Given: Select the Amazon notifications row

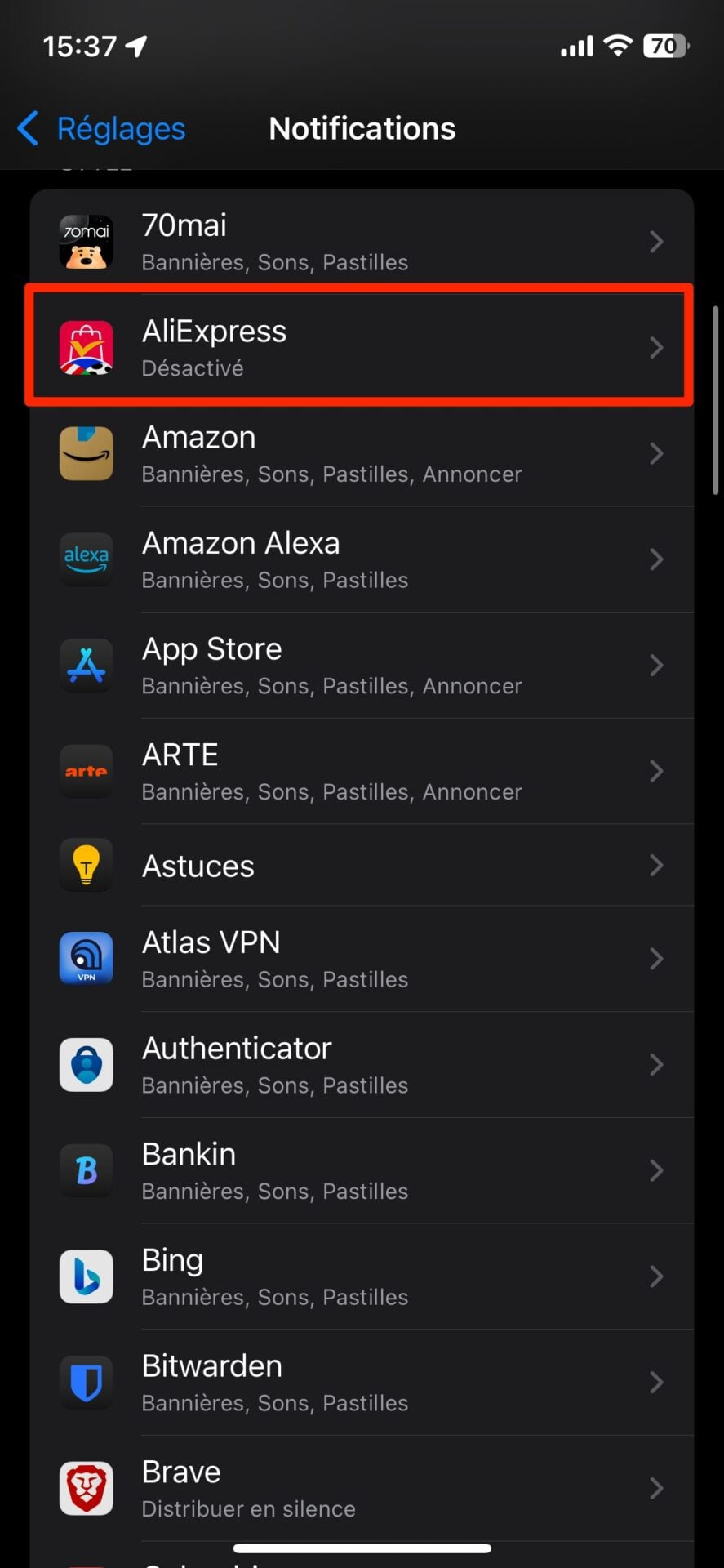Looking at the screenshot, I should [362, 454].
